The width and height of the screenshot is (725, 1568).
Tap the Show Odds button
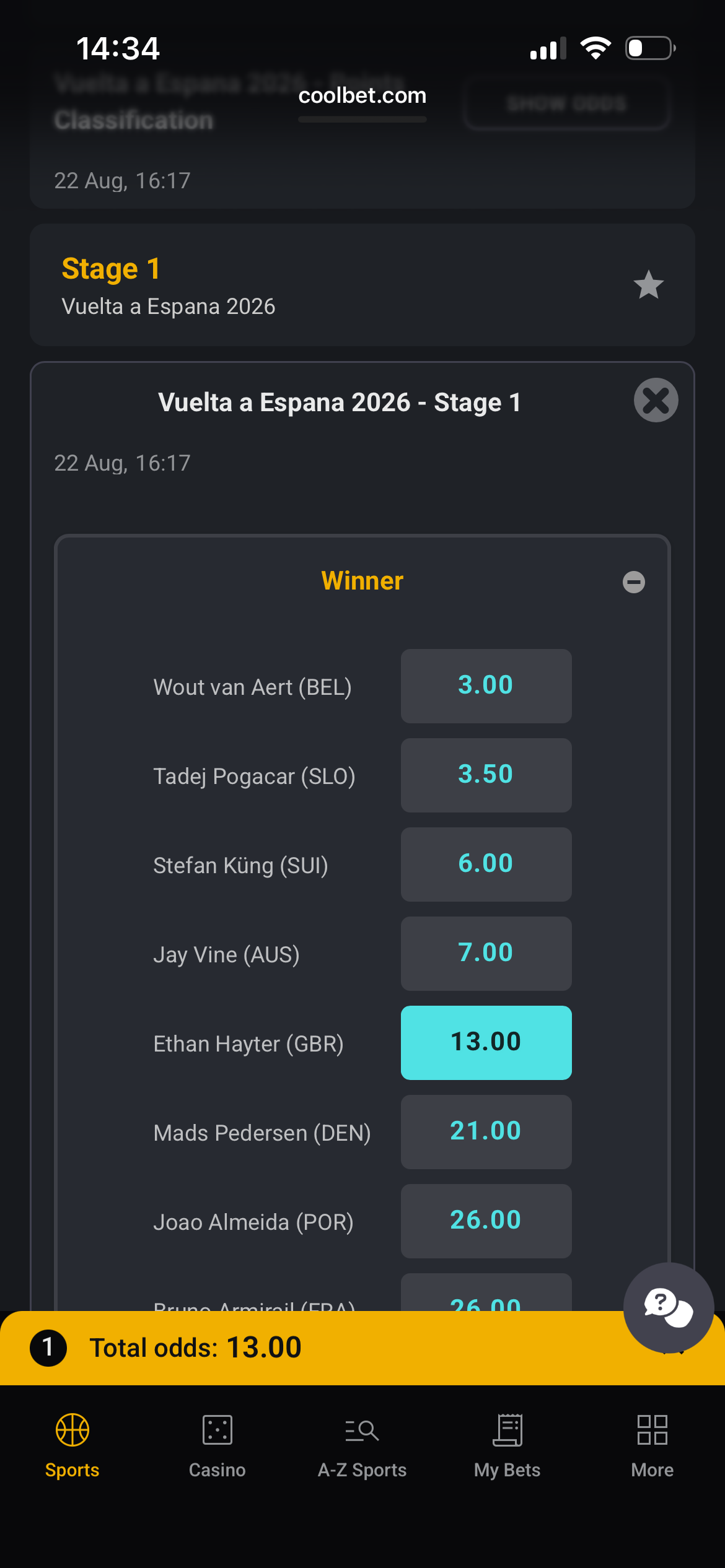[x=566, y=103]
